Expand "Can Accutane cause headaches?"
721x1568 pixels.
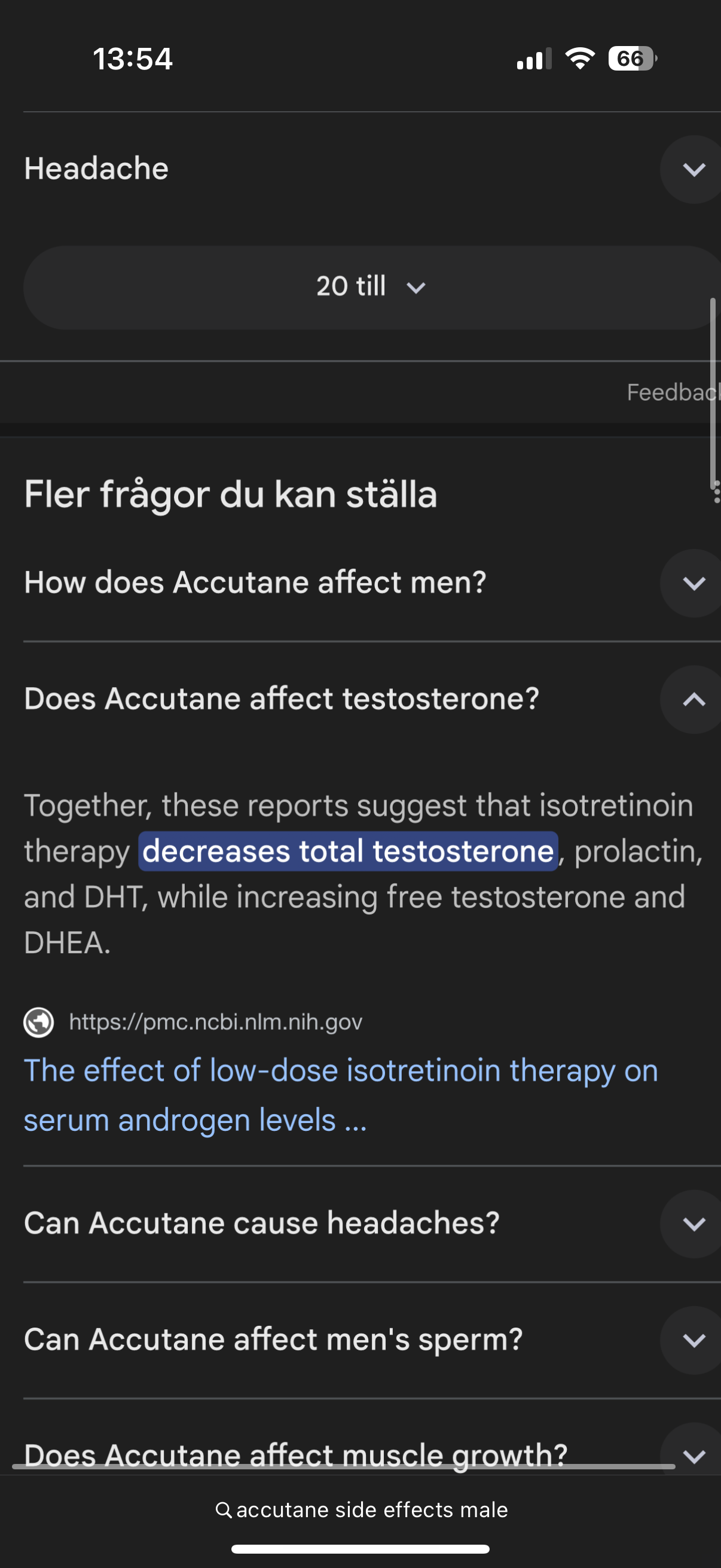(x=692, y=1224)
